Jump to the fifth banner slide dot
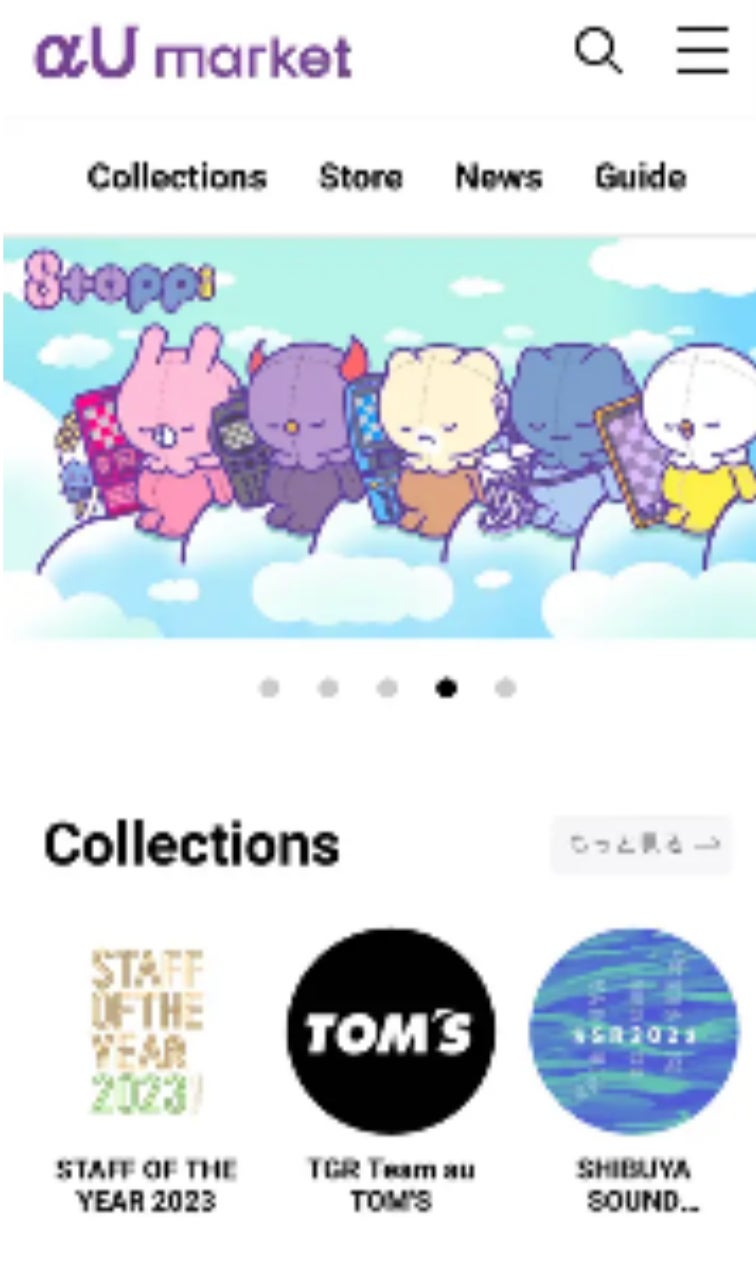Viewport: 756px width, 1280px height. tap(506, 688)
